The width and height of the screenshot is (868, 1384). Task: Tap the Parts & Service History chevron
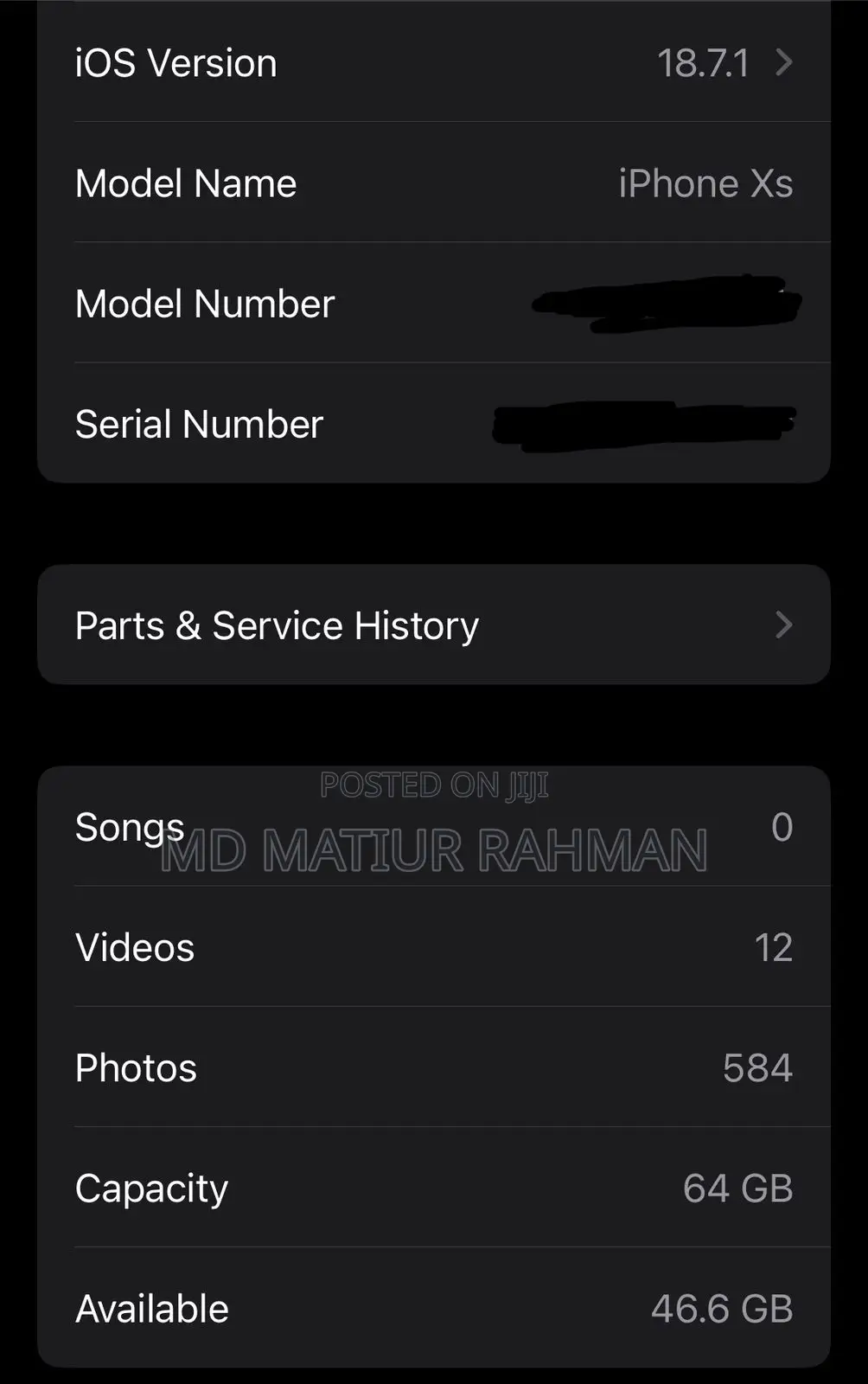point(782,625)
